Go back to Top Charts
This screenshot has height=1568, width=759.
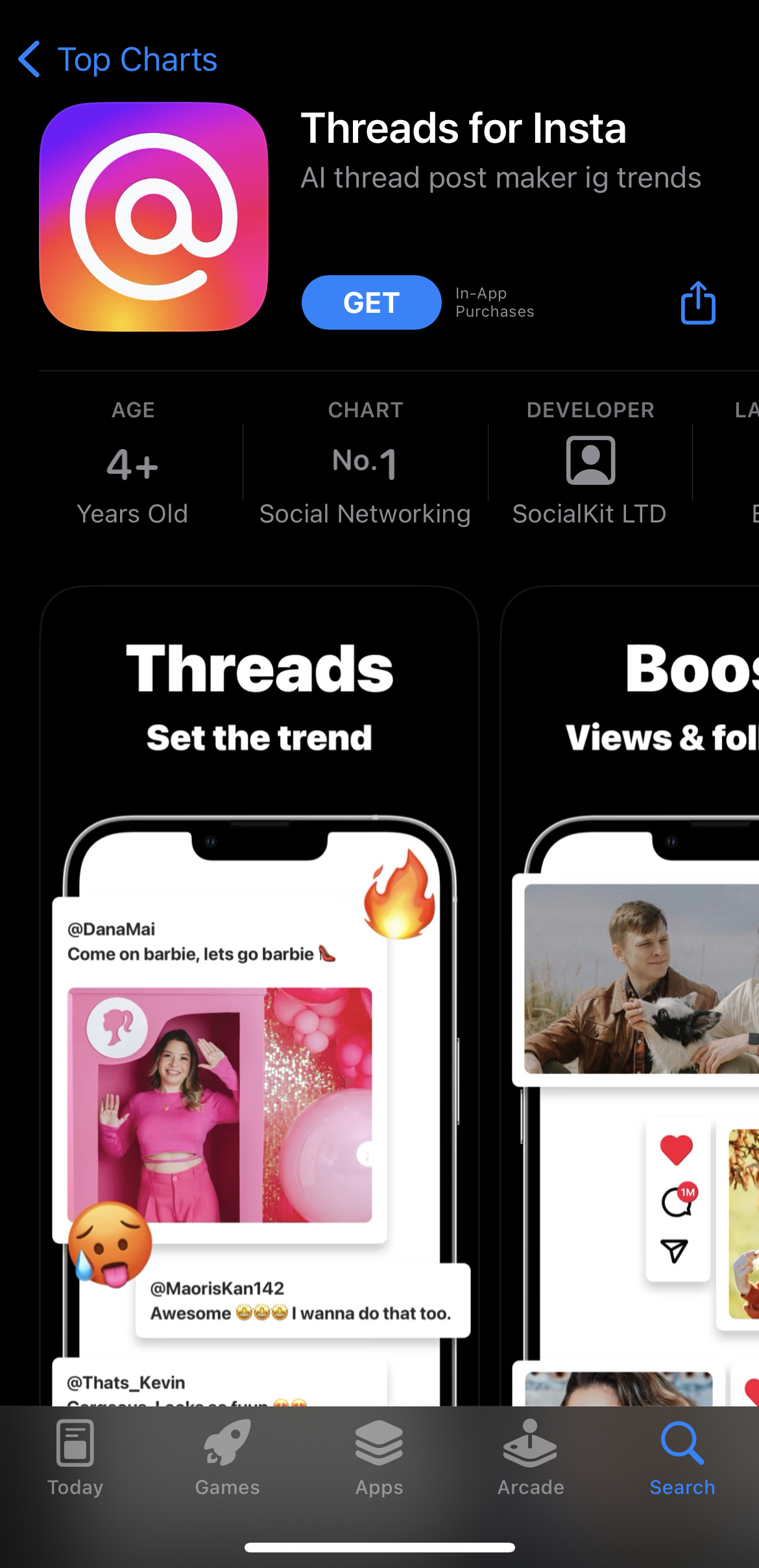click(x=118, y=60)
